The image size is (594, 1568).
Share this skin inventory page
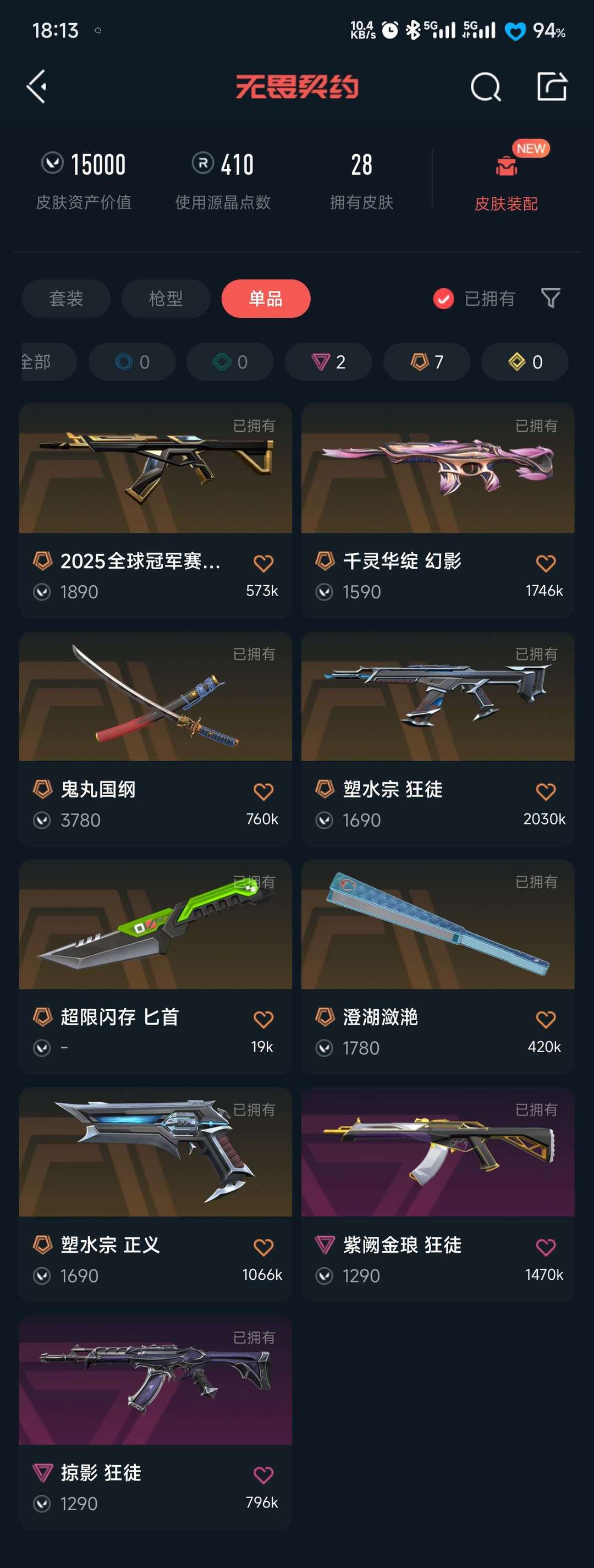click(x=552, y=86)
